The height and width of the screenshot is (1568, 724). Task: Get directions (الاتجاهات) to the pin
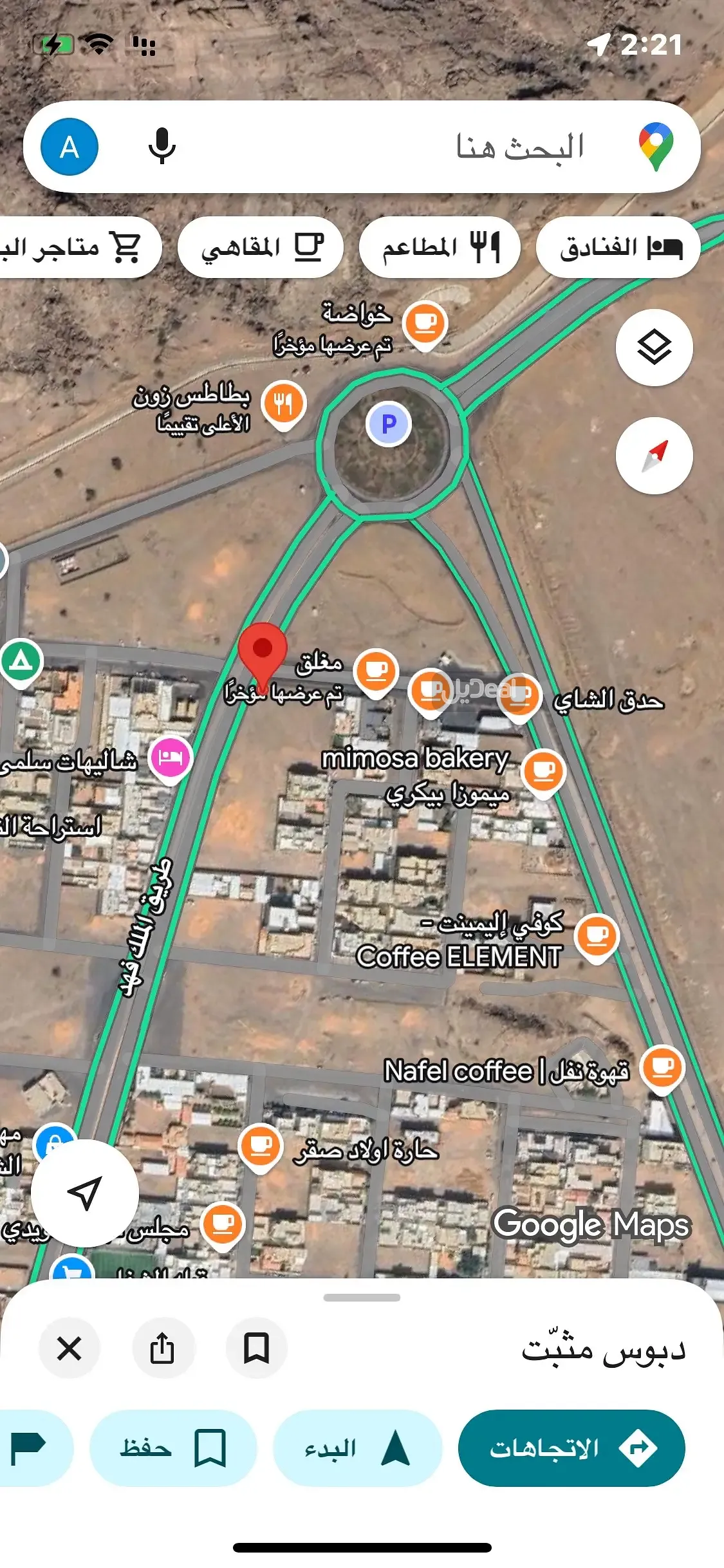pyautogui.click(x=571, y=1448)
